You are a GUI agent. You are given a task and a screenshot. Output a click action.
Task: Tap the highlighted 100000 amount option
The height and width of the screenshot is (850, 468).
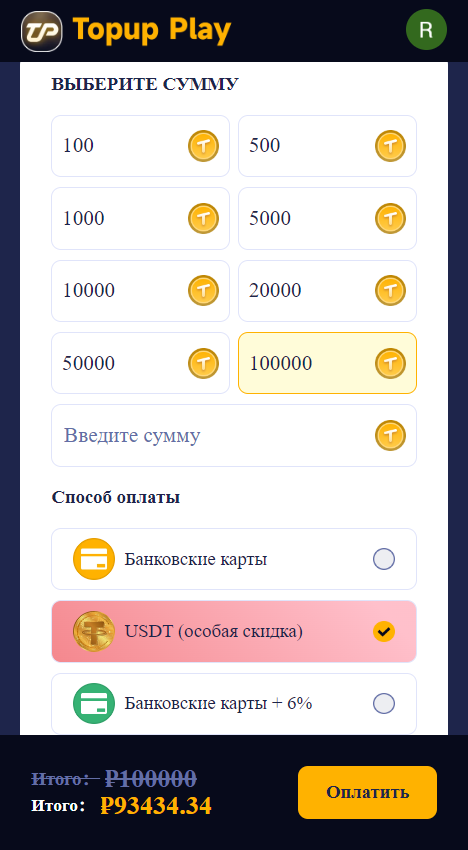point(327,363)
